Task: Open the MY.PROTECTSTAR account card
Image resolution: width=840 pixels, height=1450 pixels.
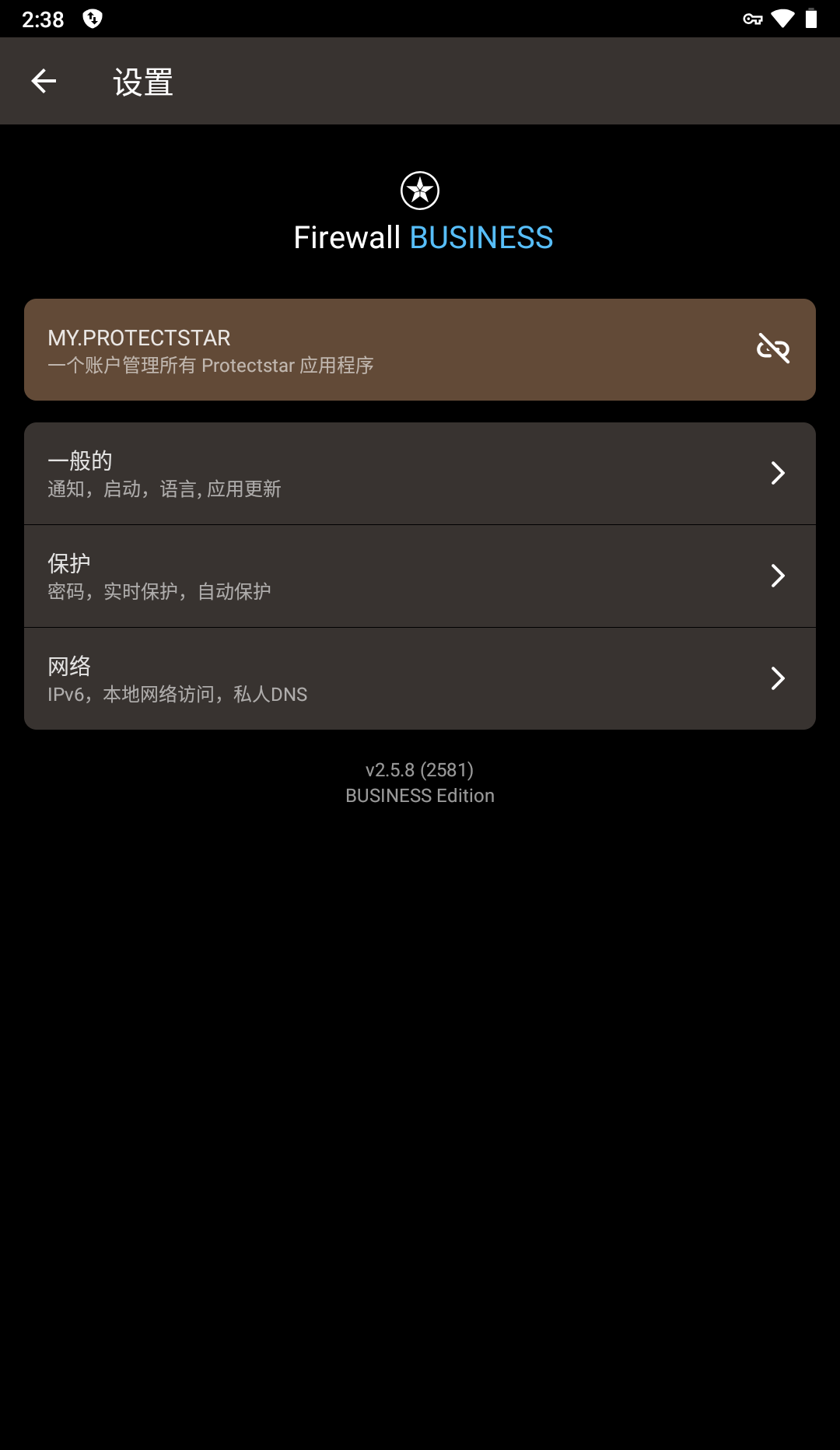Action: coord(420,350)
